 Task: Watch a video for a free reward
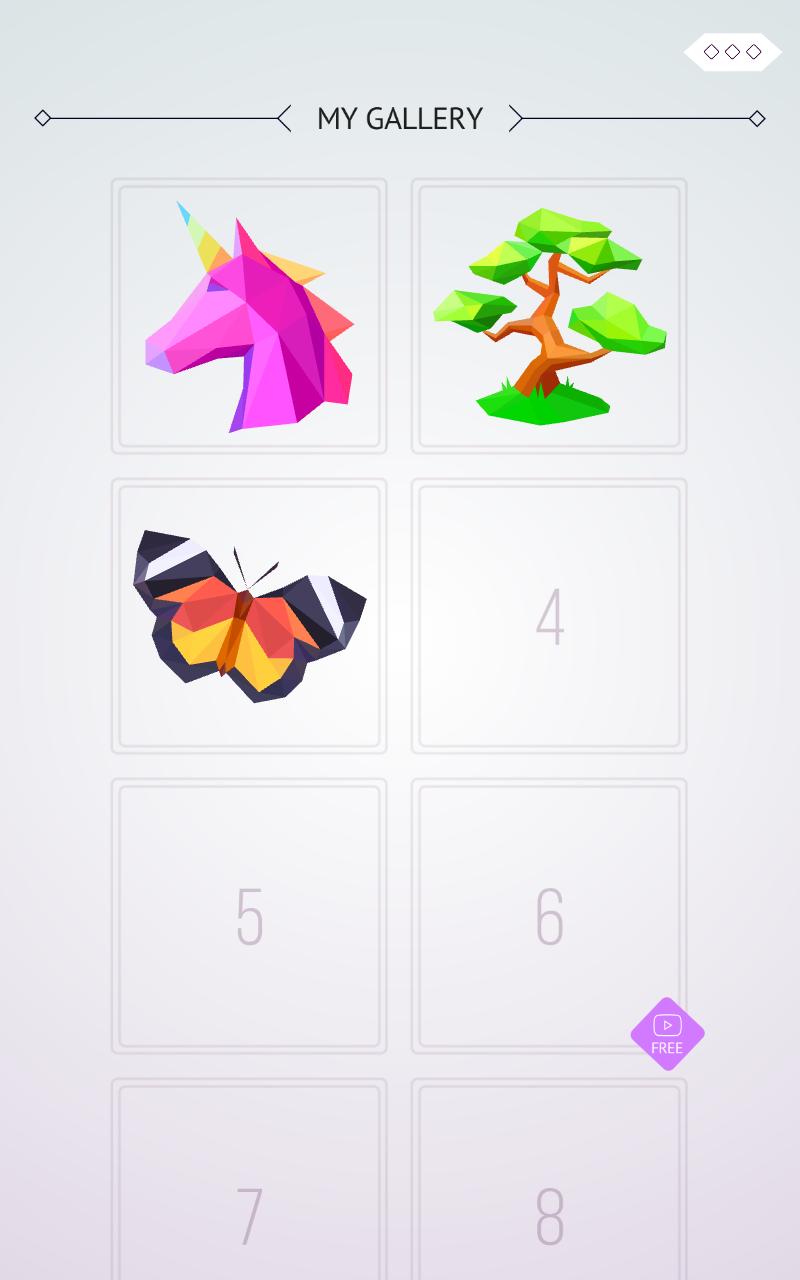667,1034
